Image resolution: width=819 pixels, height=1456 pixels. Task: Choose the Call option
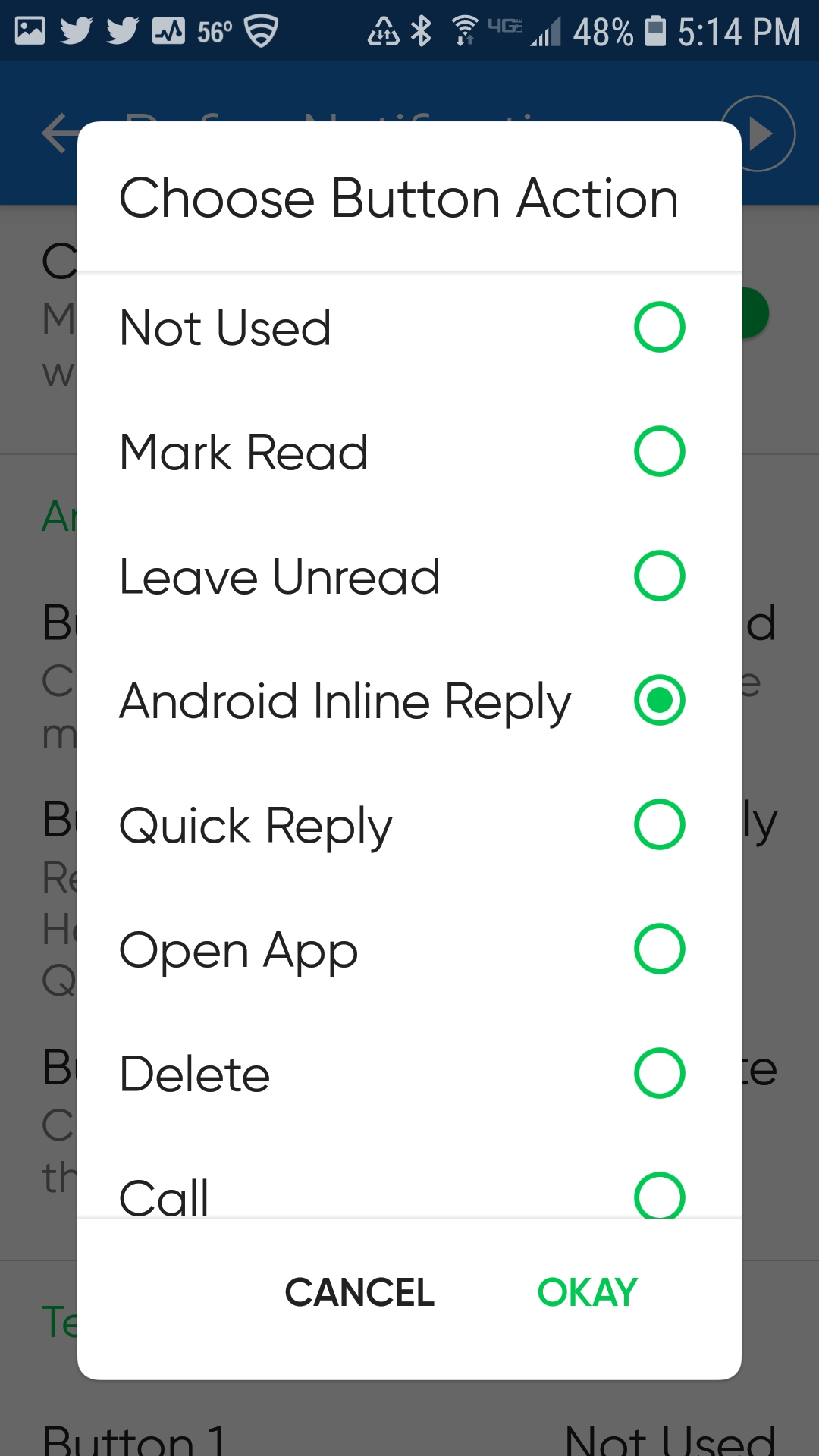[658, 1195]
